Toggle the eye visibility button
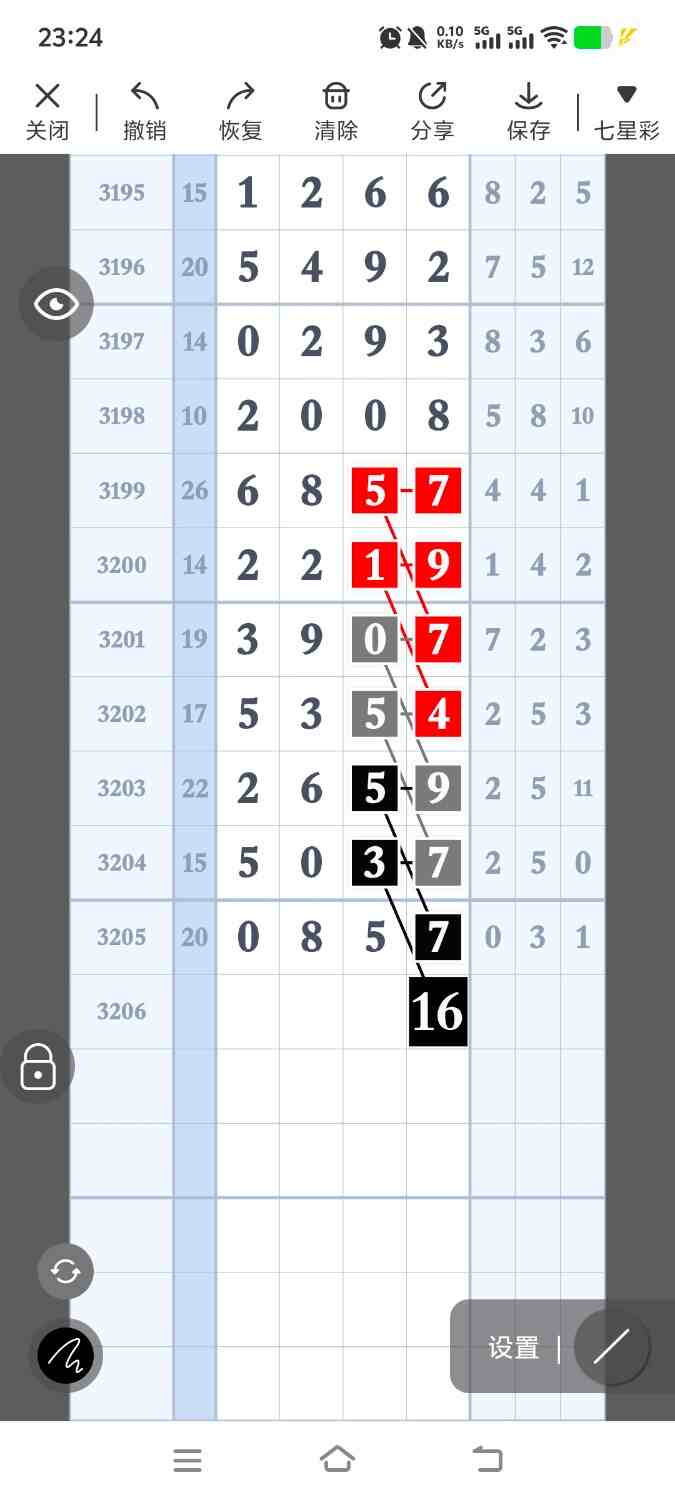The width and height of the screenshot is (675, 1500). [56, 304]
